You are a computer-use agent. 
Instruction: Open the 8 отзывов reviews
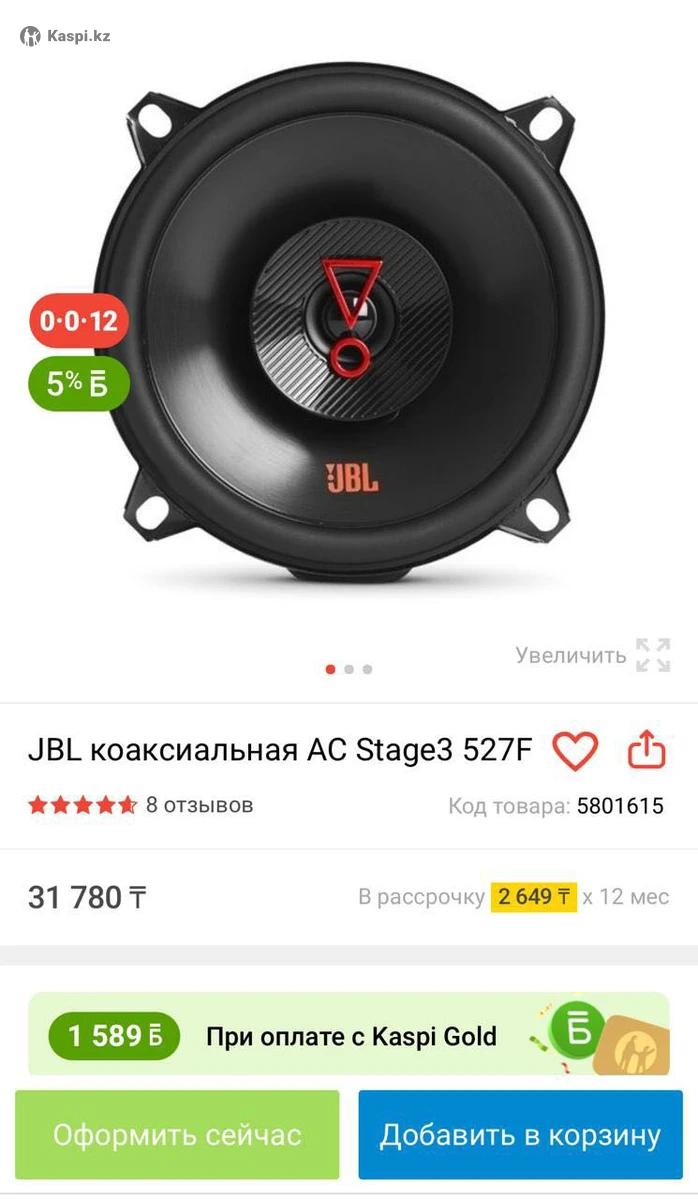[199, 805]
